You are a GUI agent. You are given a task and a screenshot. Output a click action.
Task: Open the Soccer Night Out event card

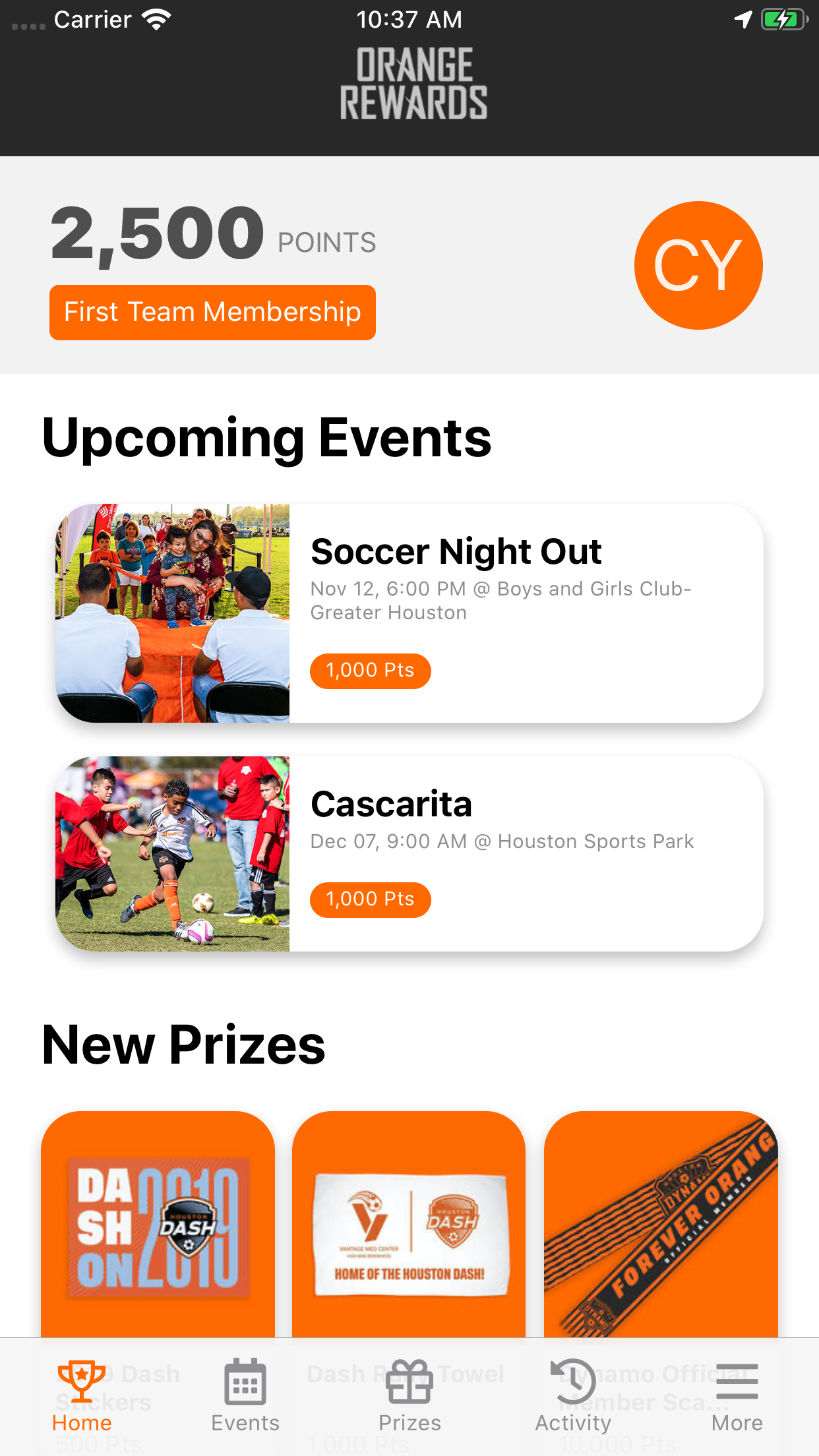(x=409, y=613)
